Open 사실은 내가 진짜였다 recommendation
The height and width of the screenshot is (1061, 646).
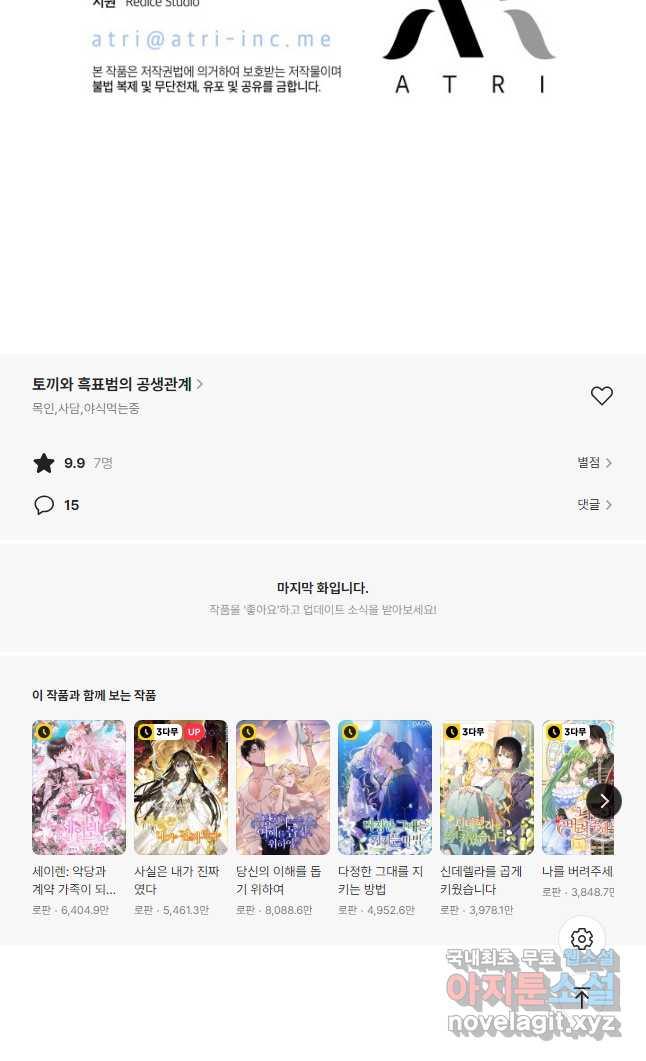pyautogui.click(x=181, y=787)
